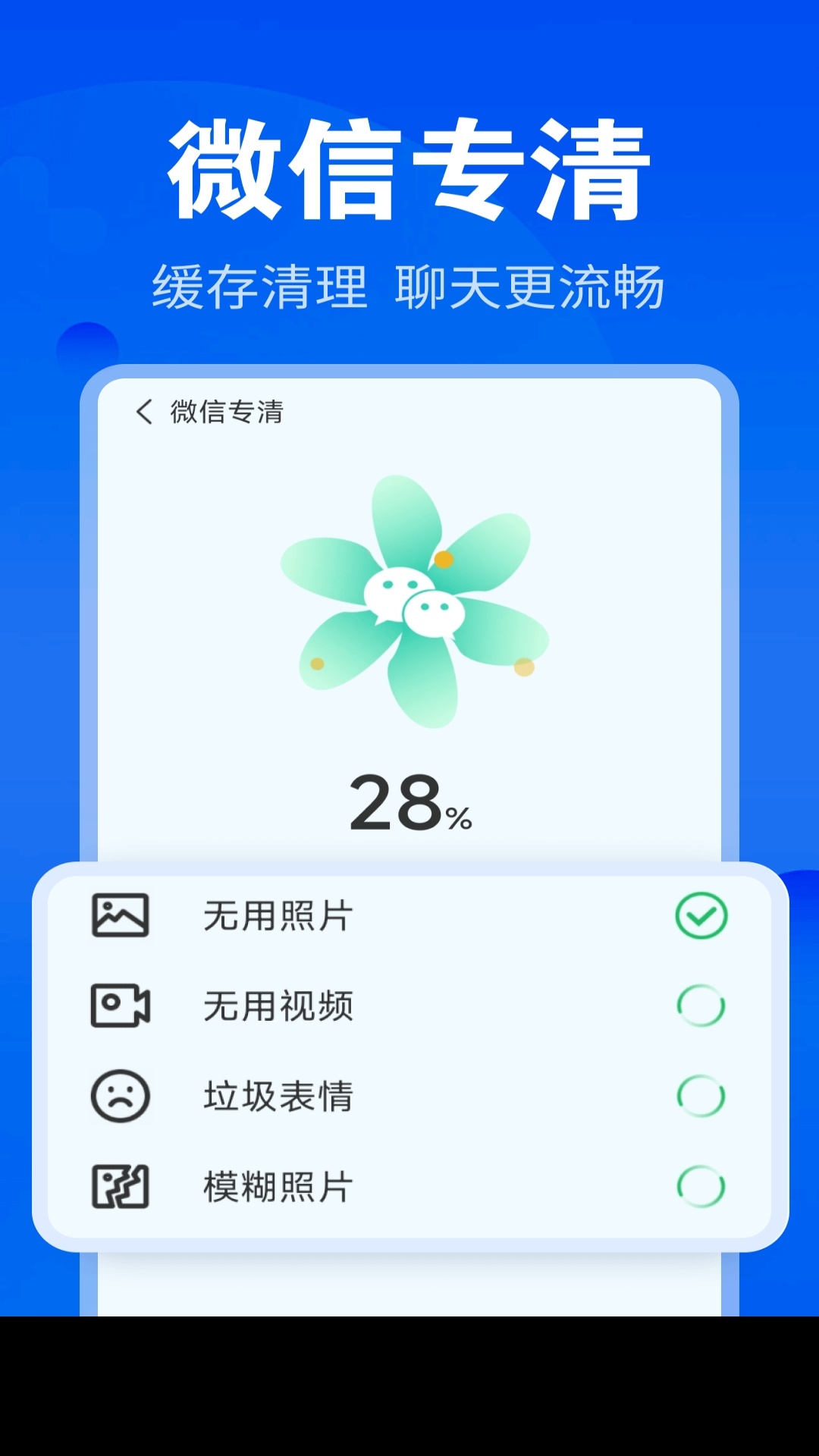Tap the yellow dot on the flower petal
The width and height of the screenshot is (819, 1456).
(442, 560)
